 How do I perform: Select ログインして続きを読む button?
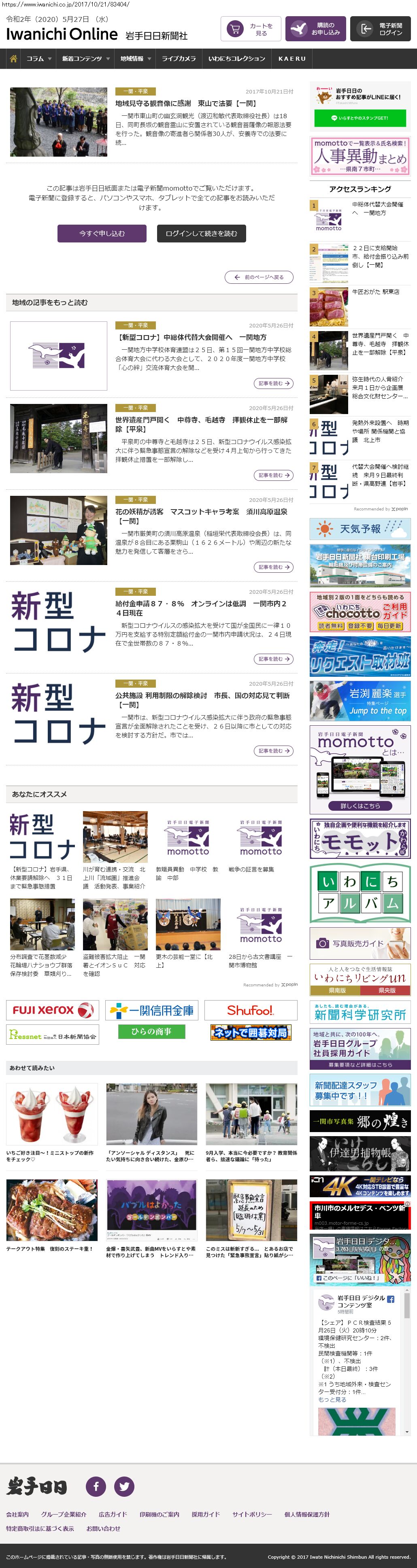point(202,233)
